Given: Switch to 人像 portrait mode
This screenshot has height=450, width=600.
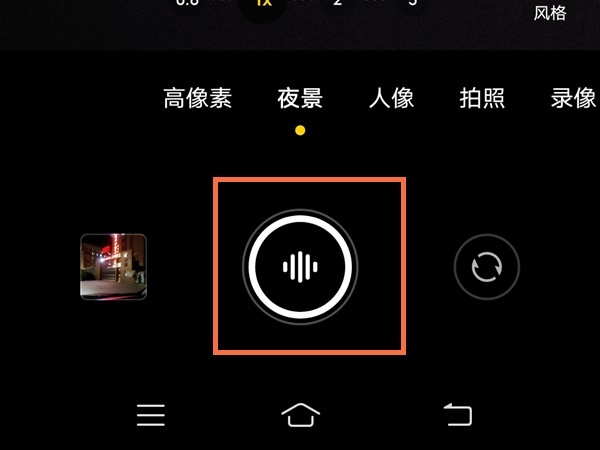Looking at the screenshot, I should 391,98.
